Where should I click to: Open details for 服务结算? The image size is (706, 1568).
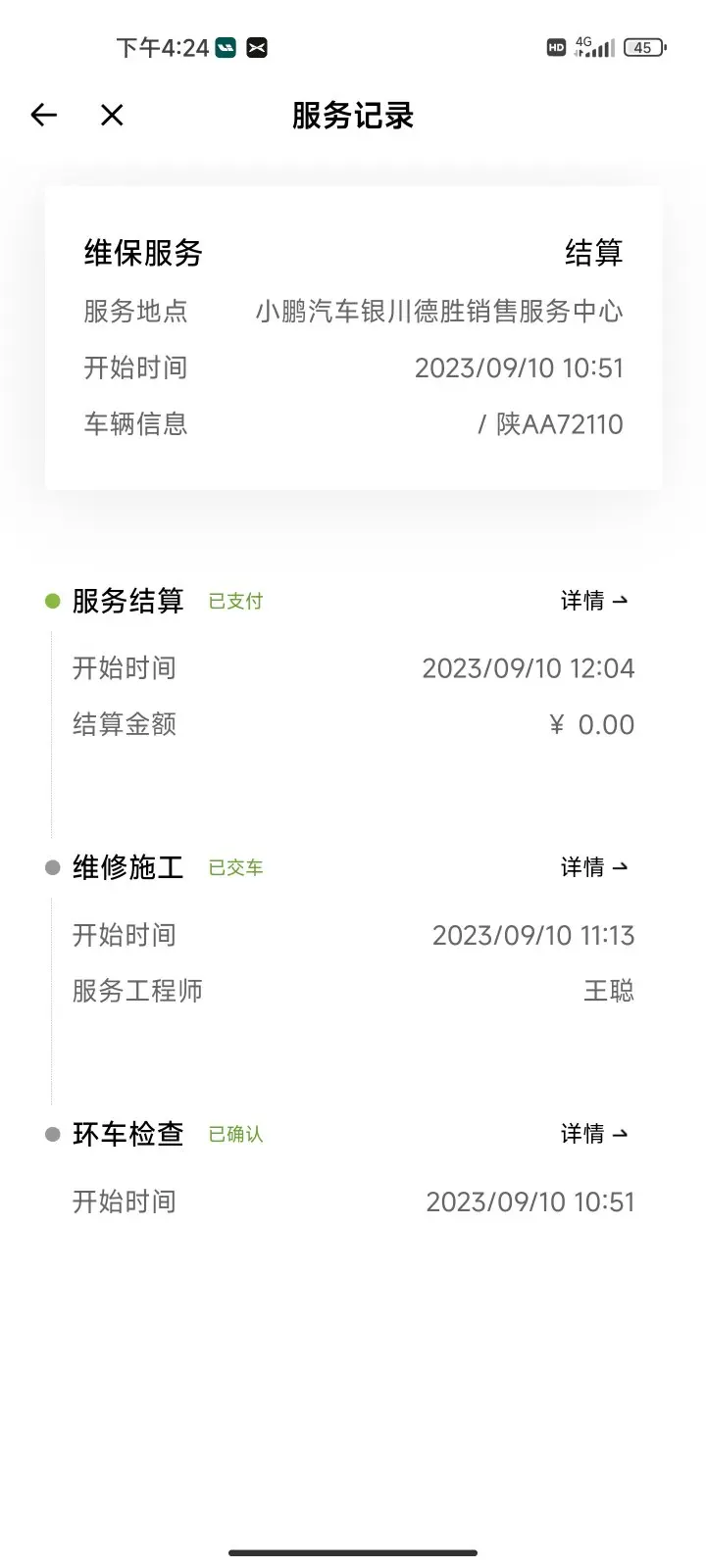tap(594, 601)
